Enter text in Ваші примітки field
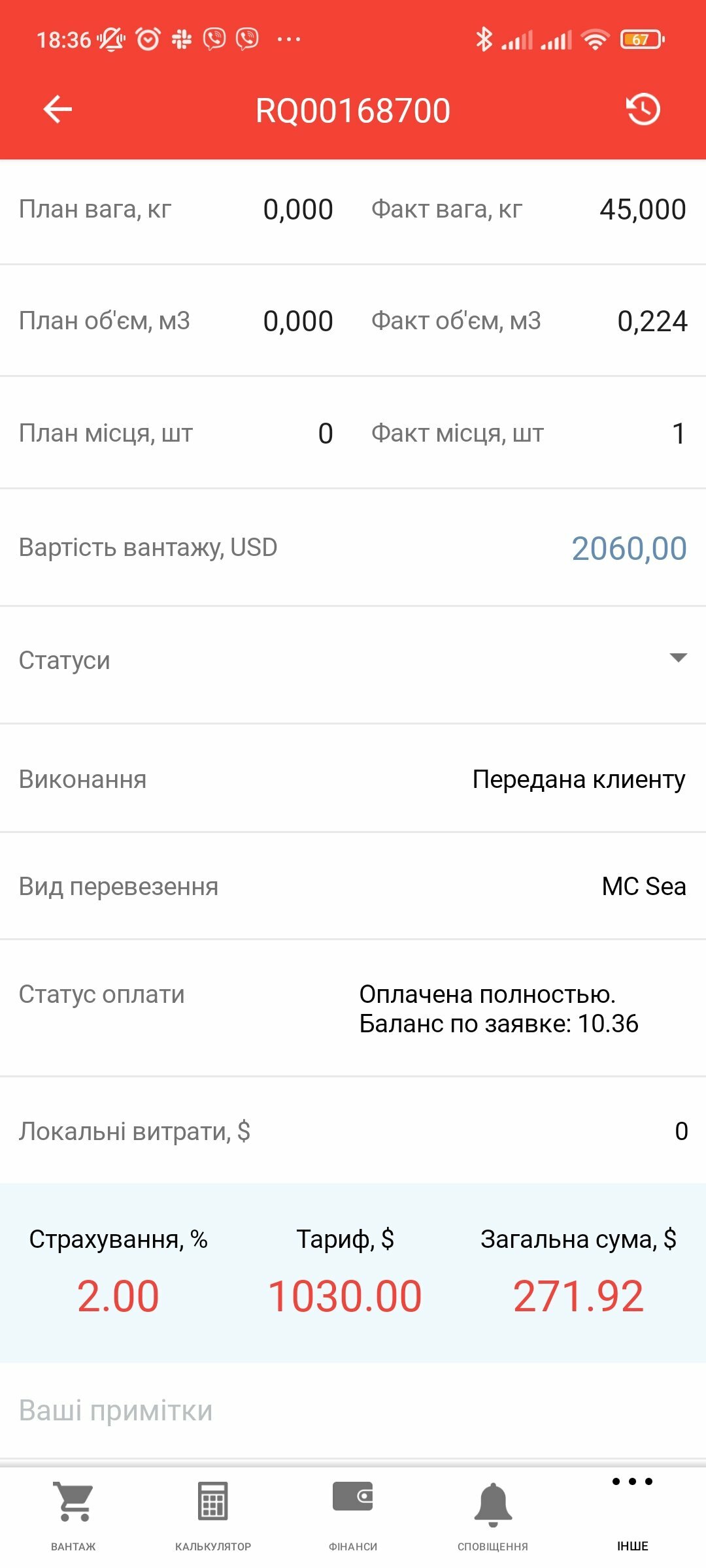Viewport: 706px width, 1568px height. pyautogui.click(x=353, y=1411)
